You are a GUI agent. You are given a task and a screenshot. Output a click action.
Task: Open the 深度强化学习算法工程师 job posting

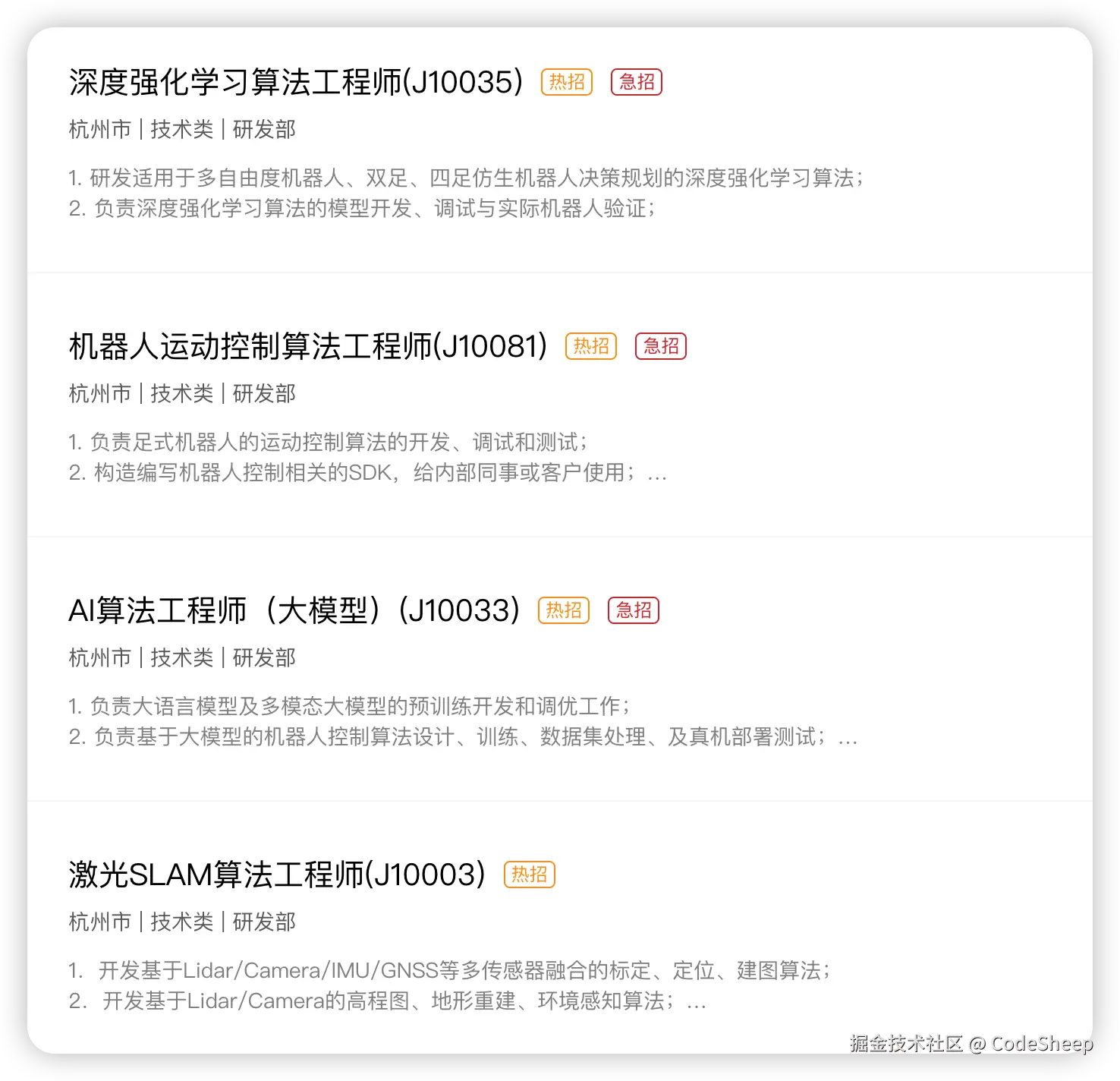296,83
